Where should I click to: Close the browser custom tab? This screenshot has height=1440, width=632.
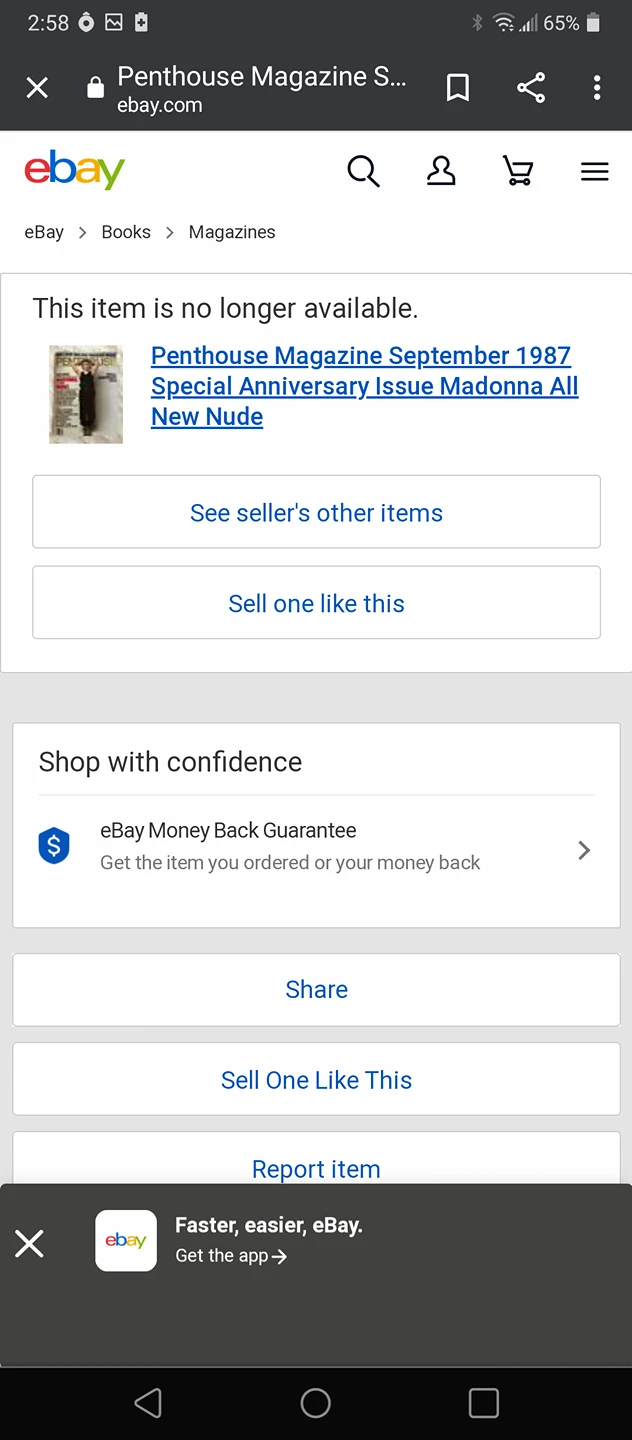[x=37, y=89]
